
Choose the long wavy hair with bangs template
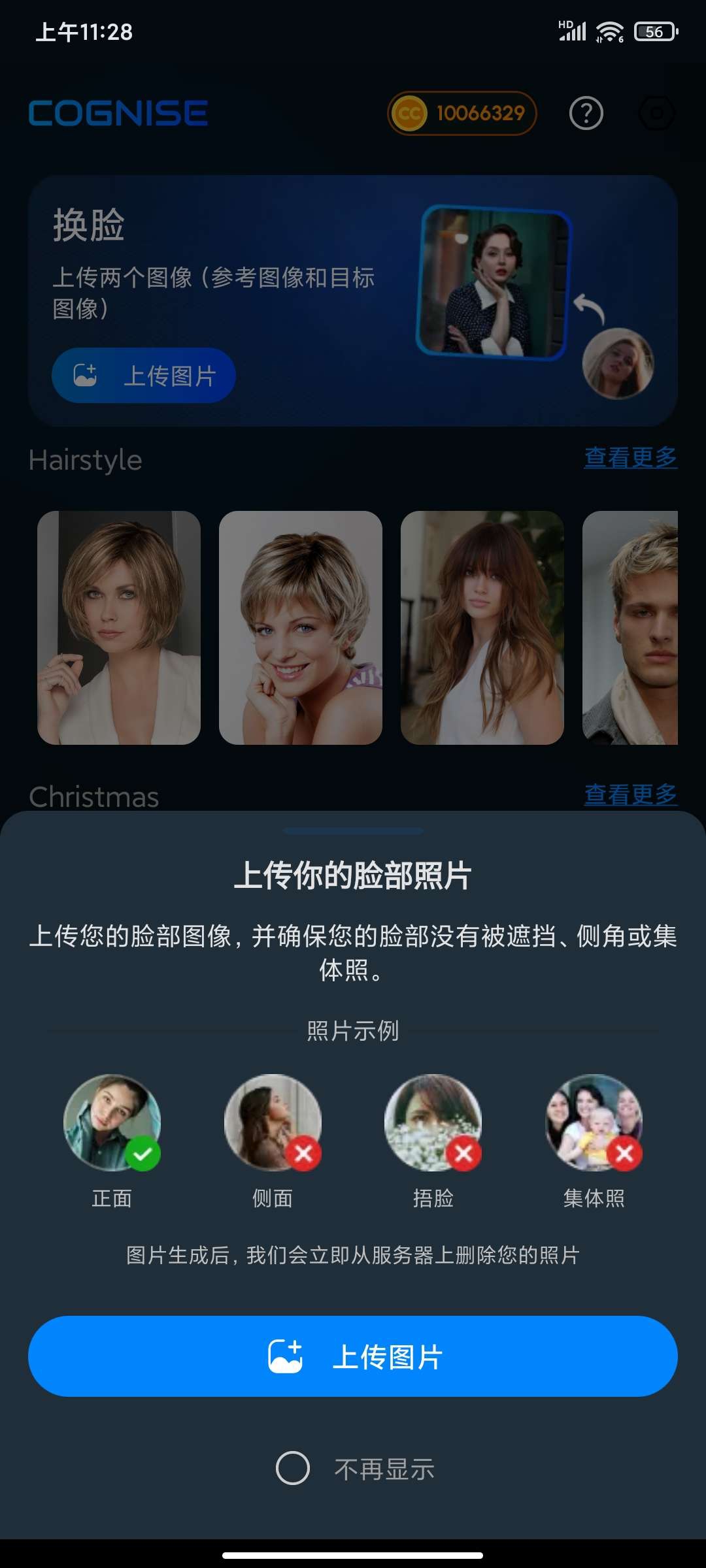[482, 627]
